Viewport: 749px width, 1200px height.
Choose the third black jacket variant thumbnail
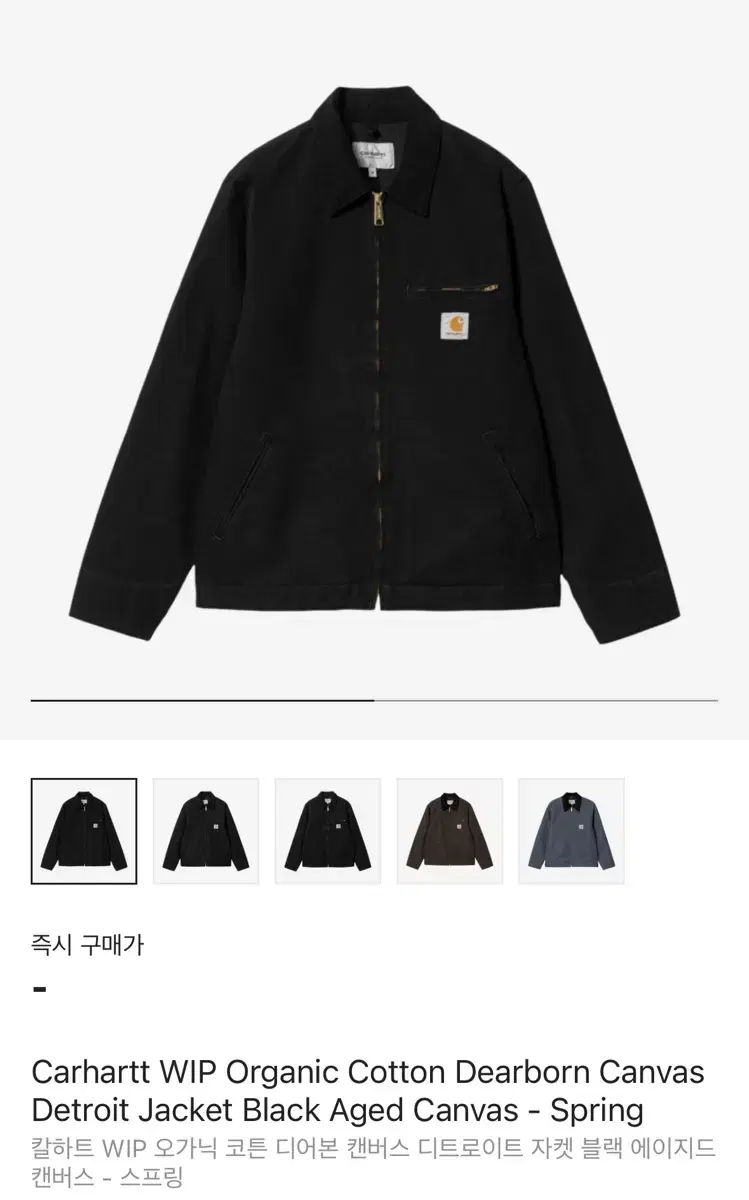[x=327, y=831]
